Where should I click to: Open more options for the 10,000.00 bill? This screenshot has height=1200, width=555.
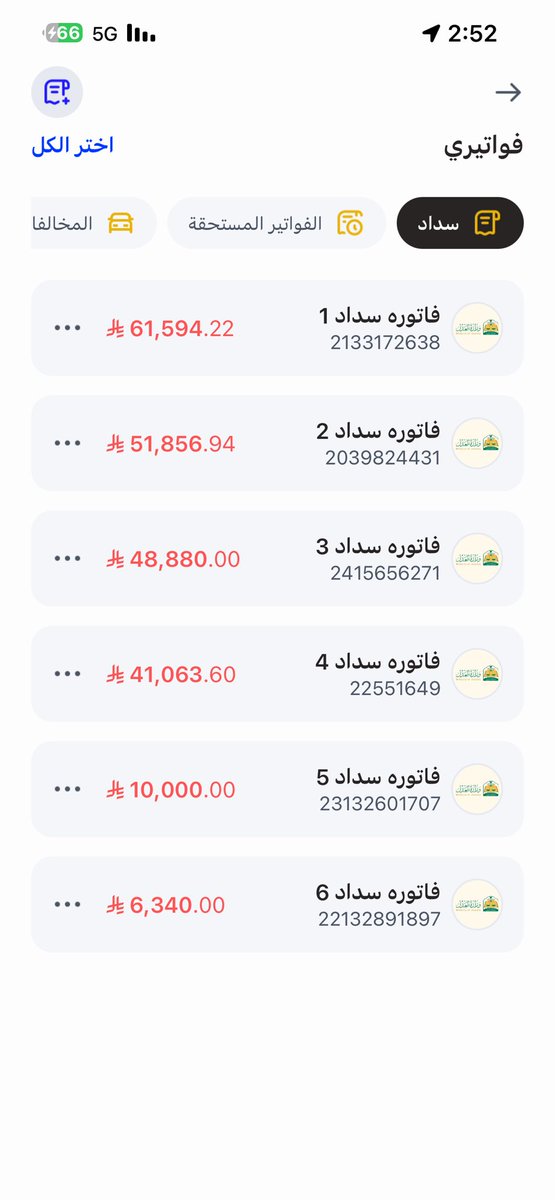pos(68,789)
